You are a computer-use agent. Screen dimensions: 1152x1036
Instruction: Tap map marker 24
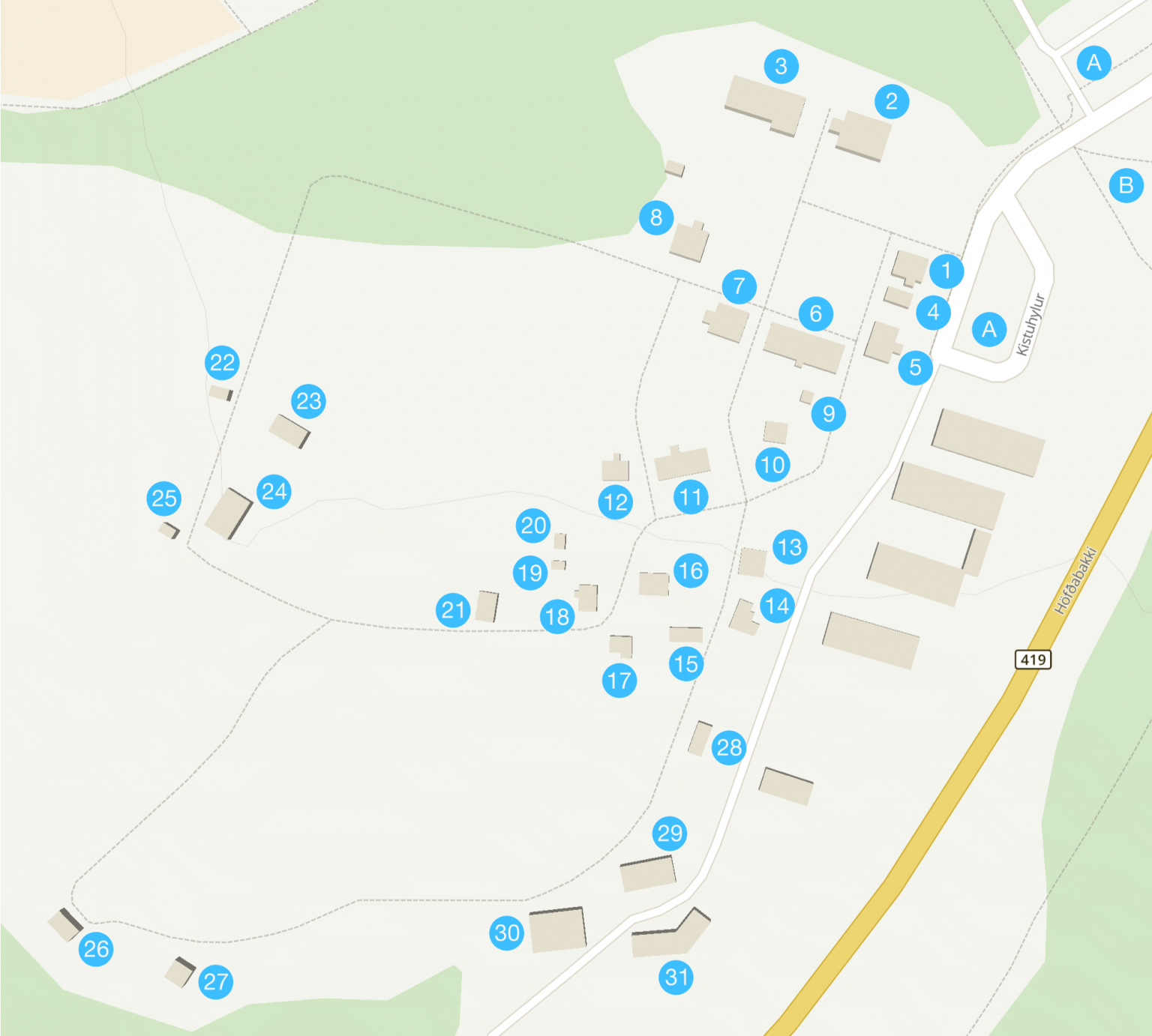(x=274, y=492)
